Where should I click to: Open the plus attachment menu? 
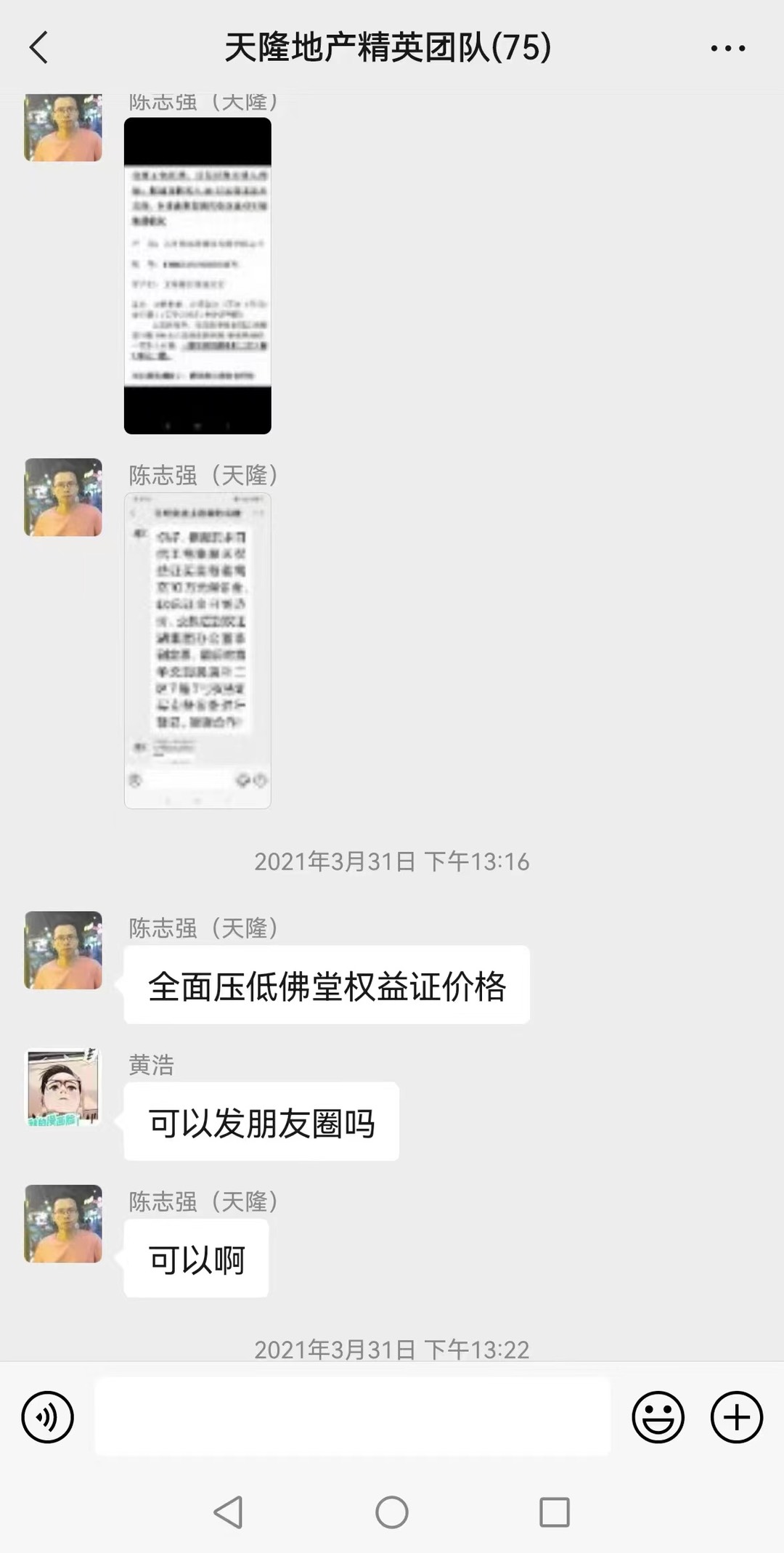click(x=736, y=1416)
